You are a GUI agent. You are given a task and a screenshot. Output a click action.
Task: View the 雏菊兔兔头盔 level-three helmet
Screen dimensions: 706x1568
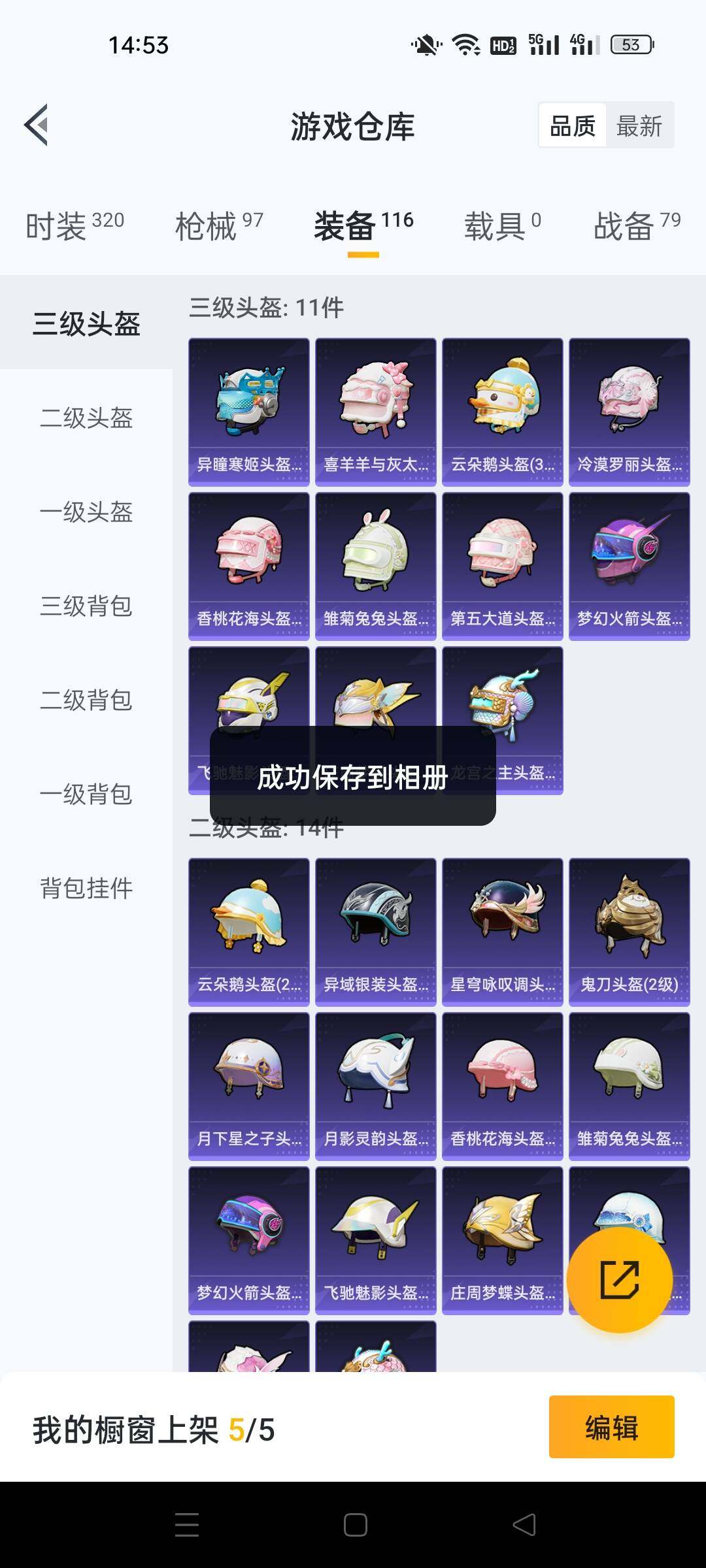pos(375,566)
